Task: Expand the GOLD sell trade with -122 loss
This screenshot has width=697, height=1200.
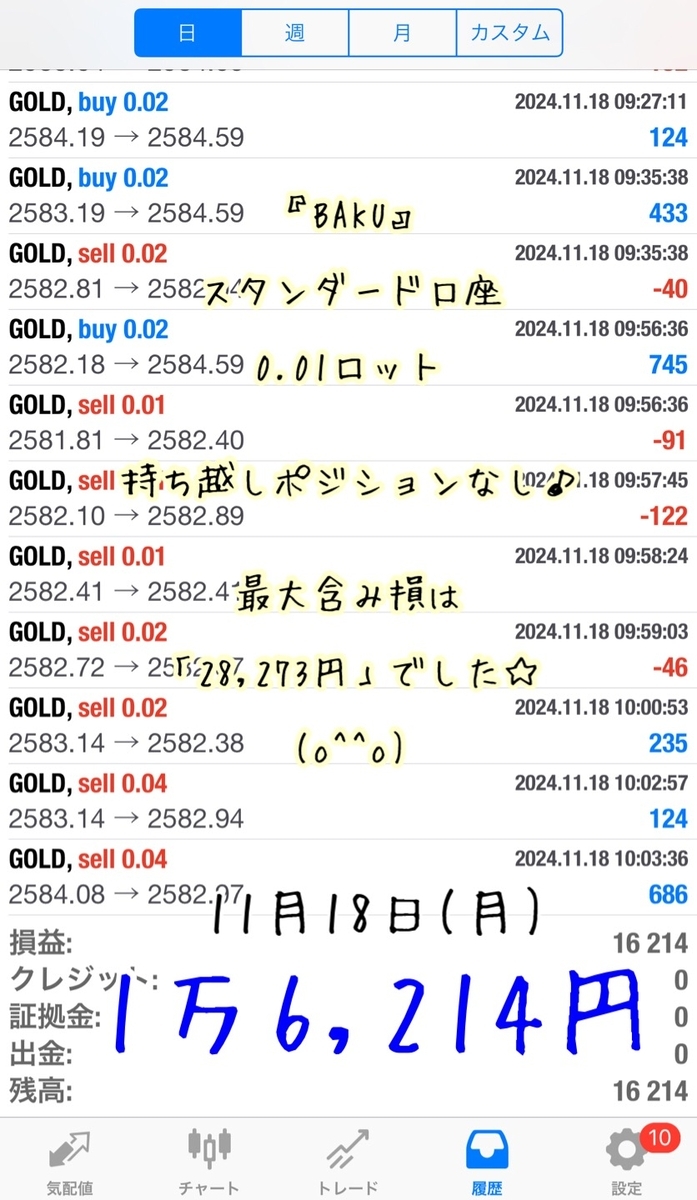Action: coord(348,498)
